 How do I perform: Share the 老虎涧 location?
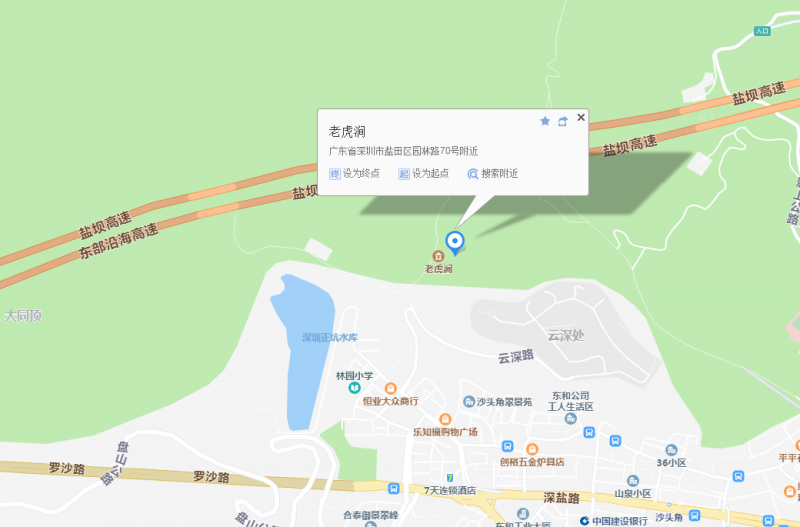(563, 121)
